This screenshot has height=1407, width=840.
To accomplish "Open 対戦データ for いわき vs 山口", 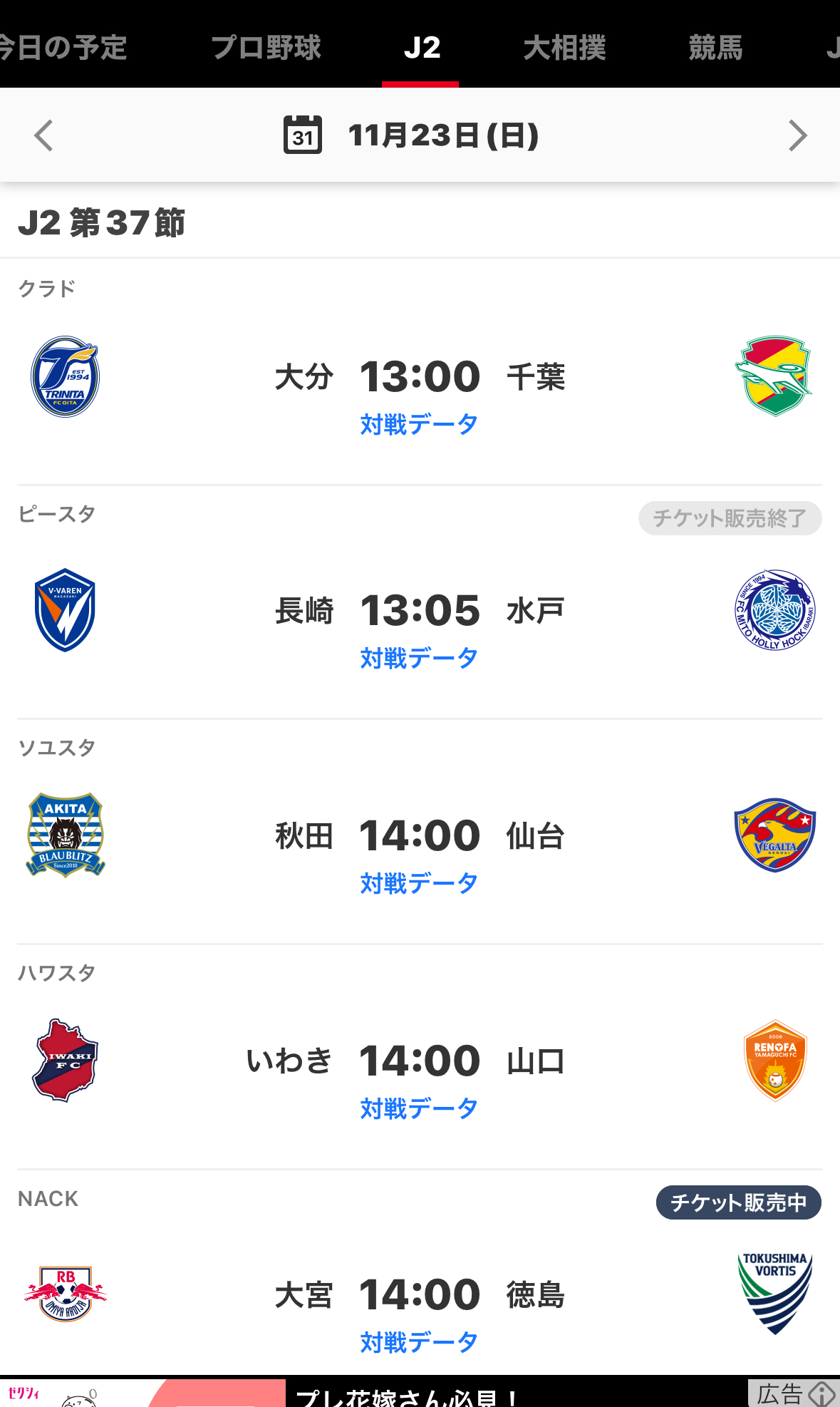I will 419,1108.
